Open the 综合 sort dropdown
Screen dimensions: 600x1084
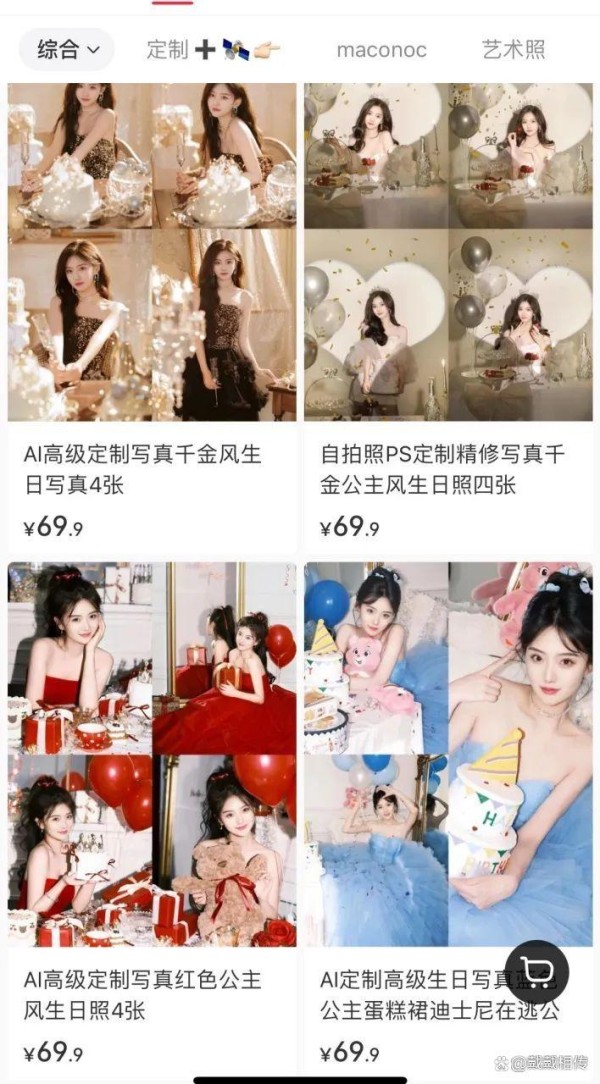[x=68, y=49]
